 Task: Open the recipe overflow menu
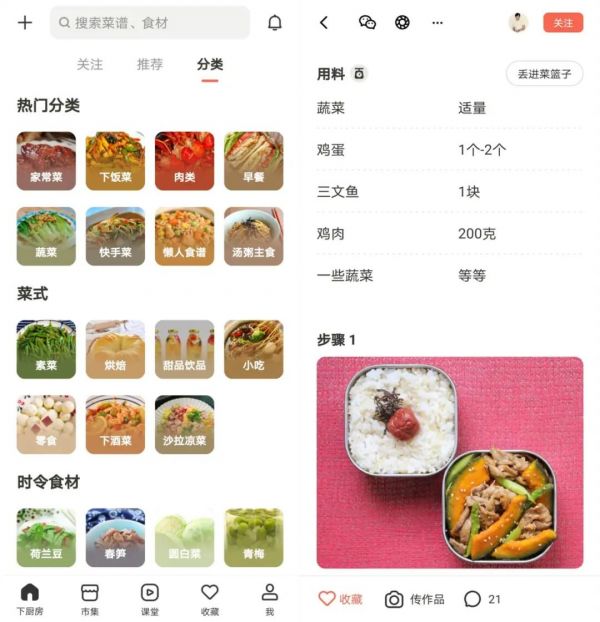pos(437,23)
